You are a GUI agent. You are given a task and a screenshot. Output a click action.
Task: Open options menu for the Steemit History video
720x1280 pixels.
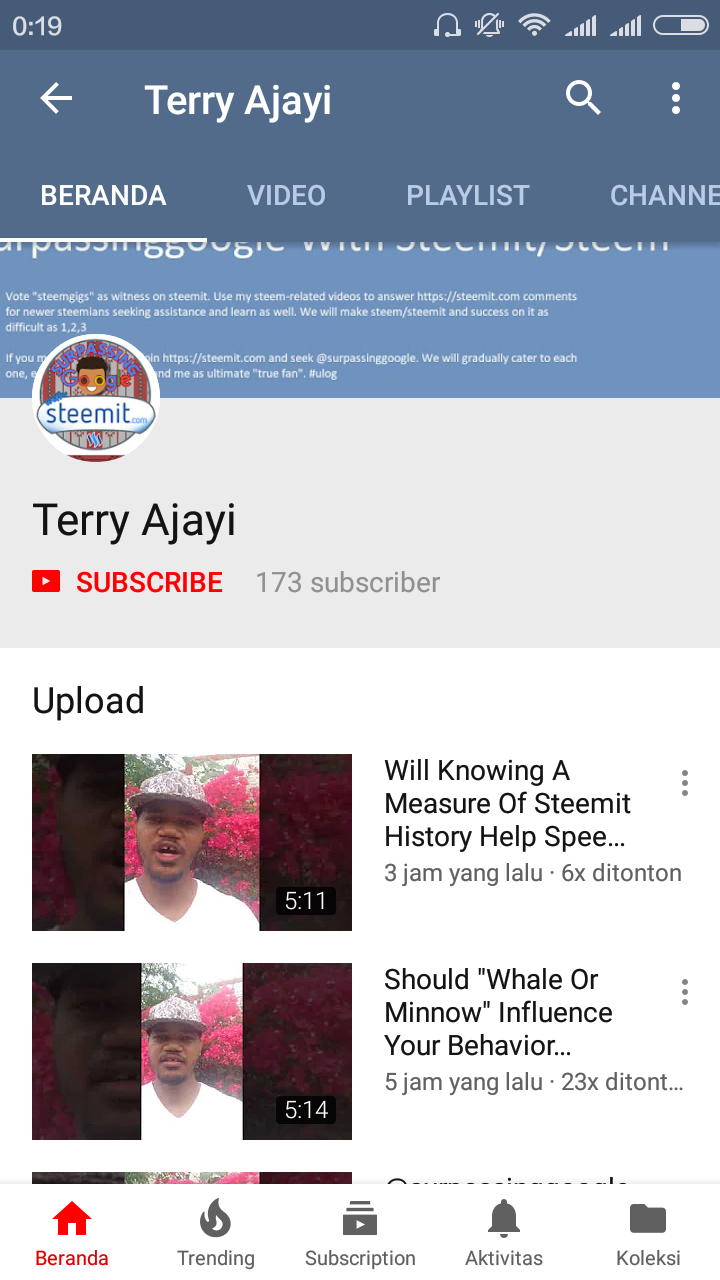pos(684,784)
